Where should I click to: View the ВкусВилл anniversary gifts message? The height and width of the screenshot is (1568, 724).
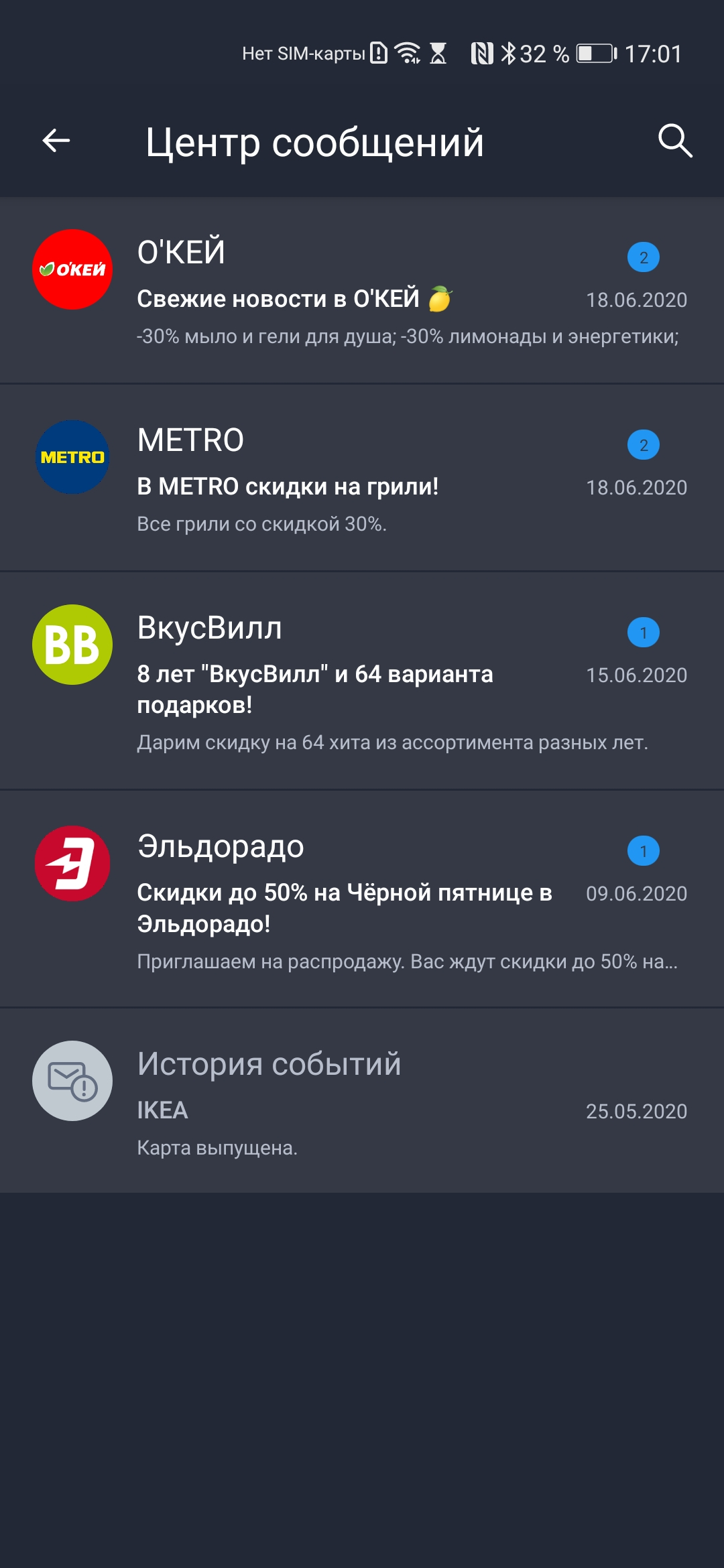point(362,681)
